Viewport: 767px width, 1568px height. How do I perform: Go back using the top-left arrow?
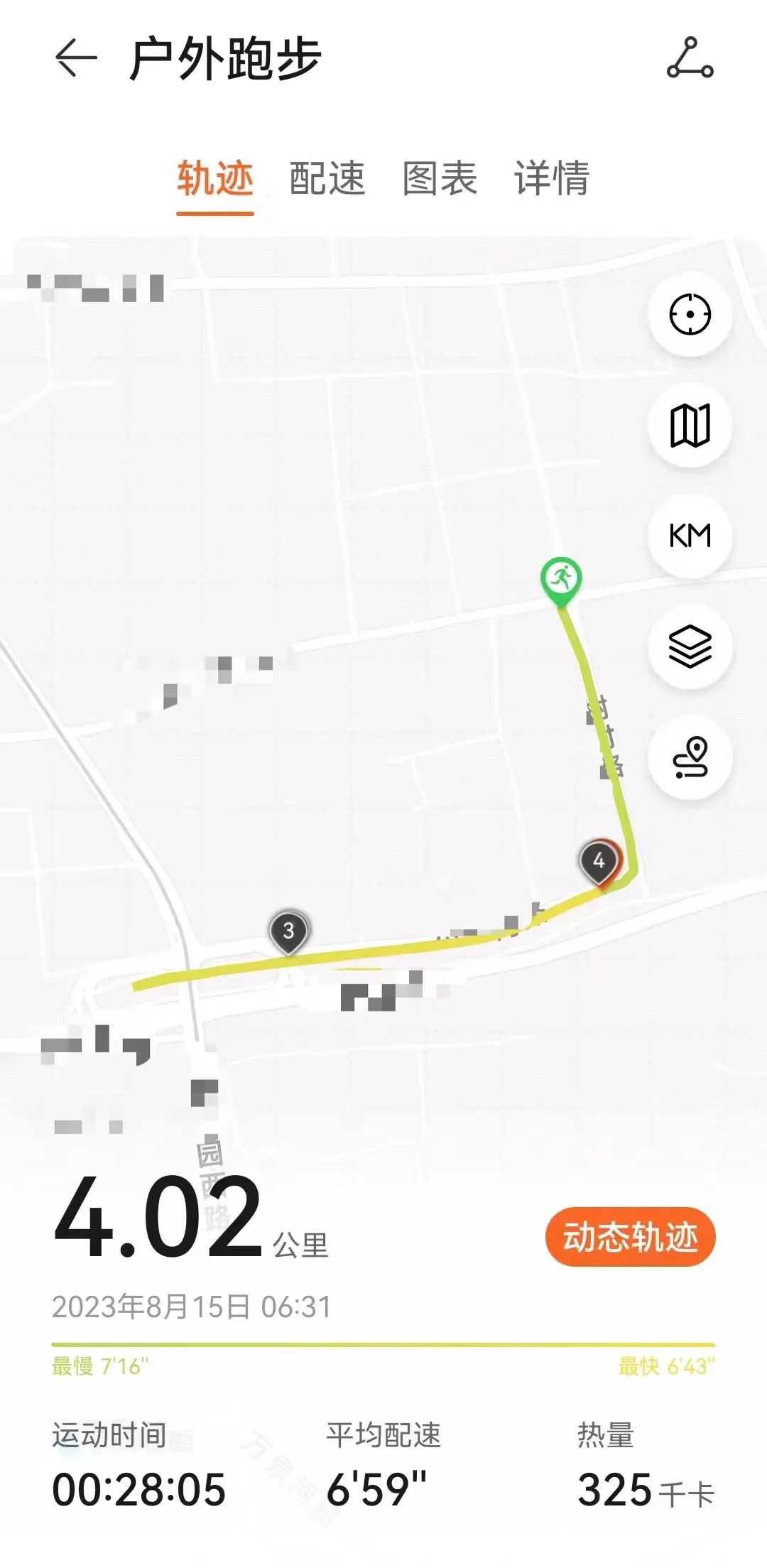point(75,58)
